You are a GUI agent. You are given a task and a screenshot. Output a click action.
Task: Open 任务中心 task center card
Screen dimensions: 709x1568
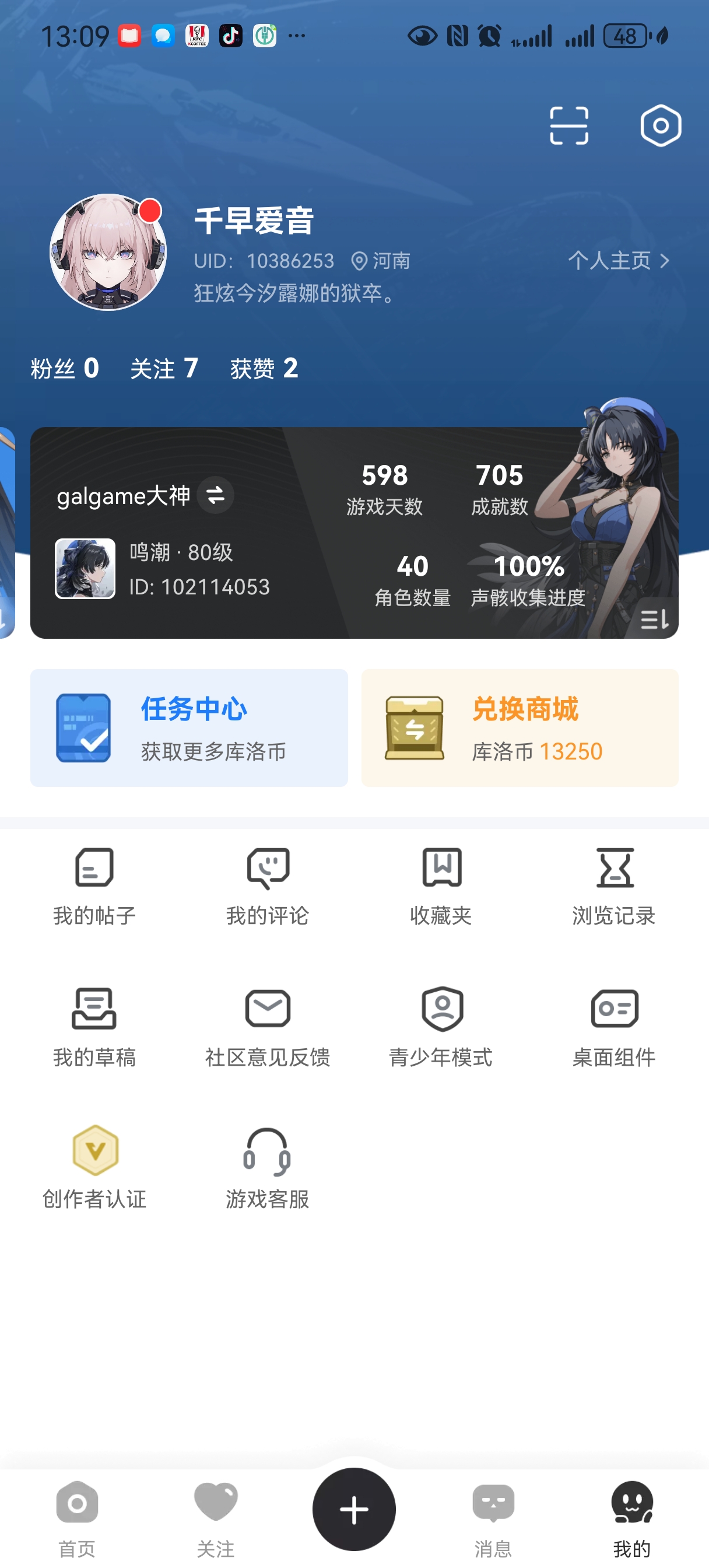tap(189, 728)
